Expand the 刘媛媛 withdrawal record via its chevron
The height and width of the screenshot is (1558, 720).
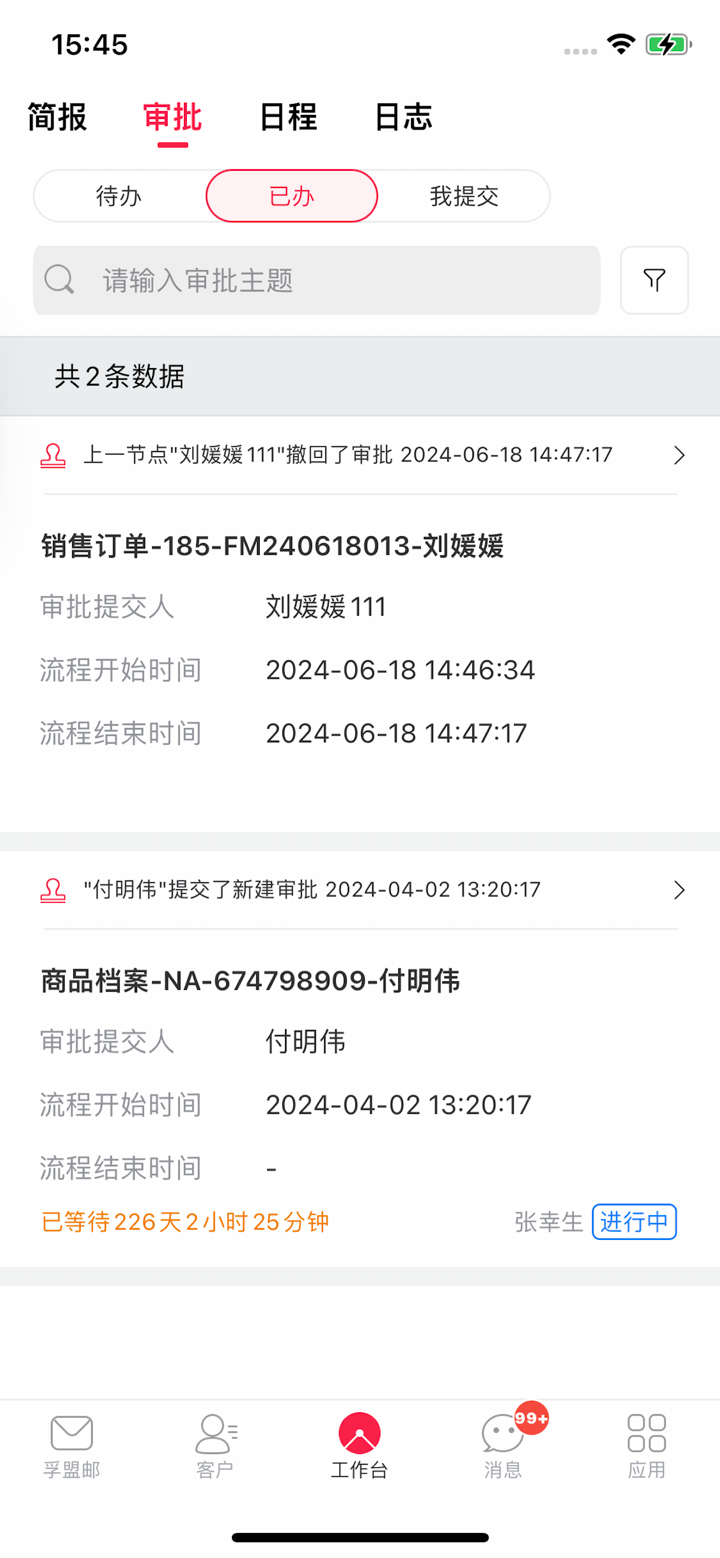(679, 455)
